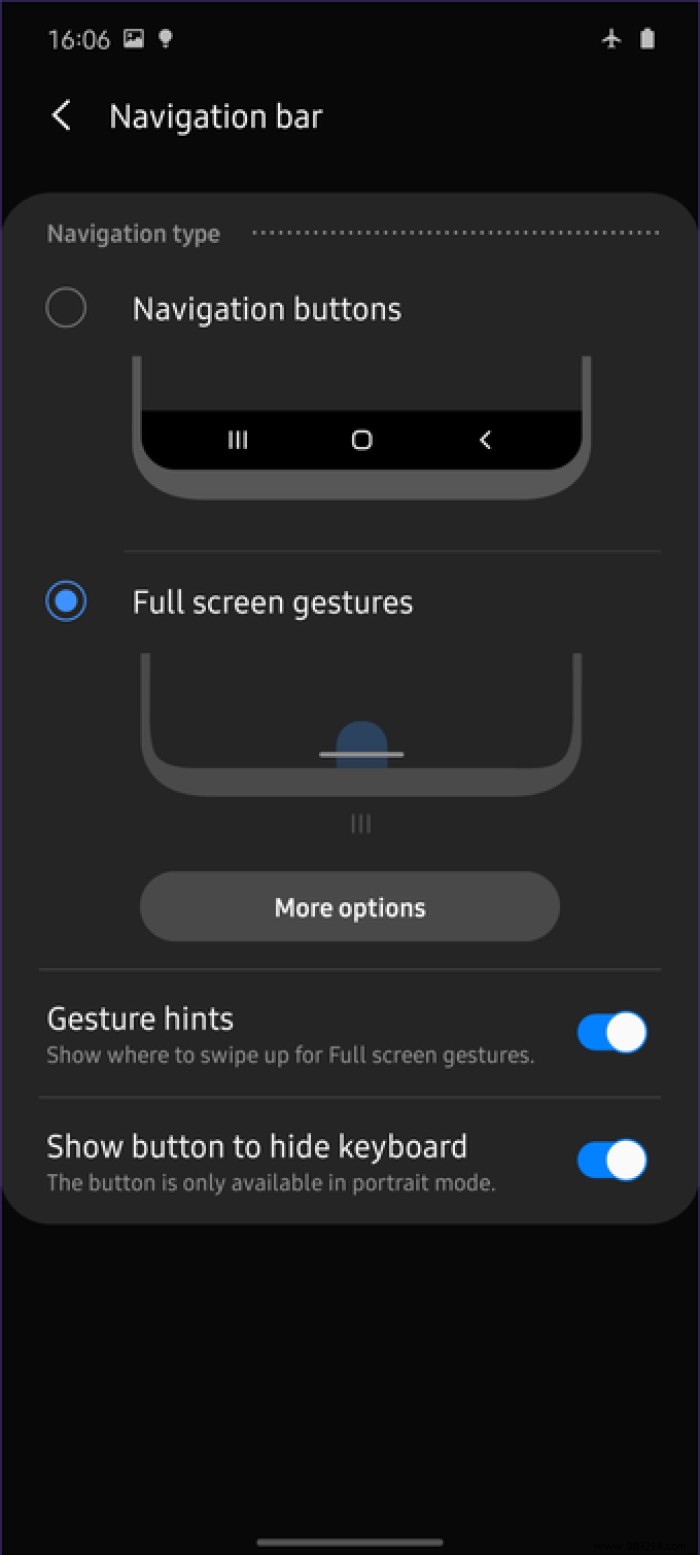
Task: Turn off the Gesture hints switch
Action: pyautogui.click(x=612, y=1032)
